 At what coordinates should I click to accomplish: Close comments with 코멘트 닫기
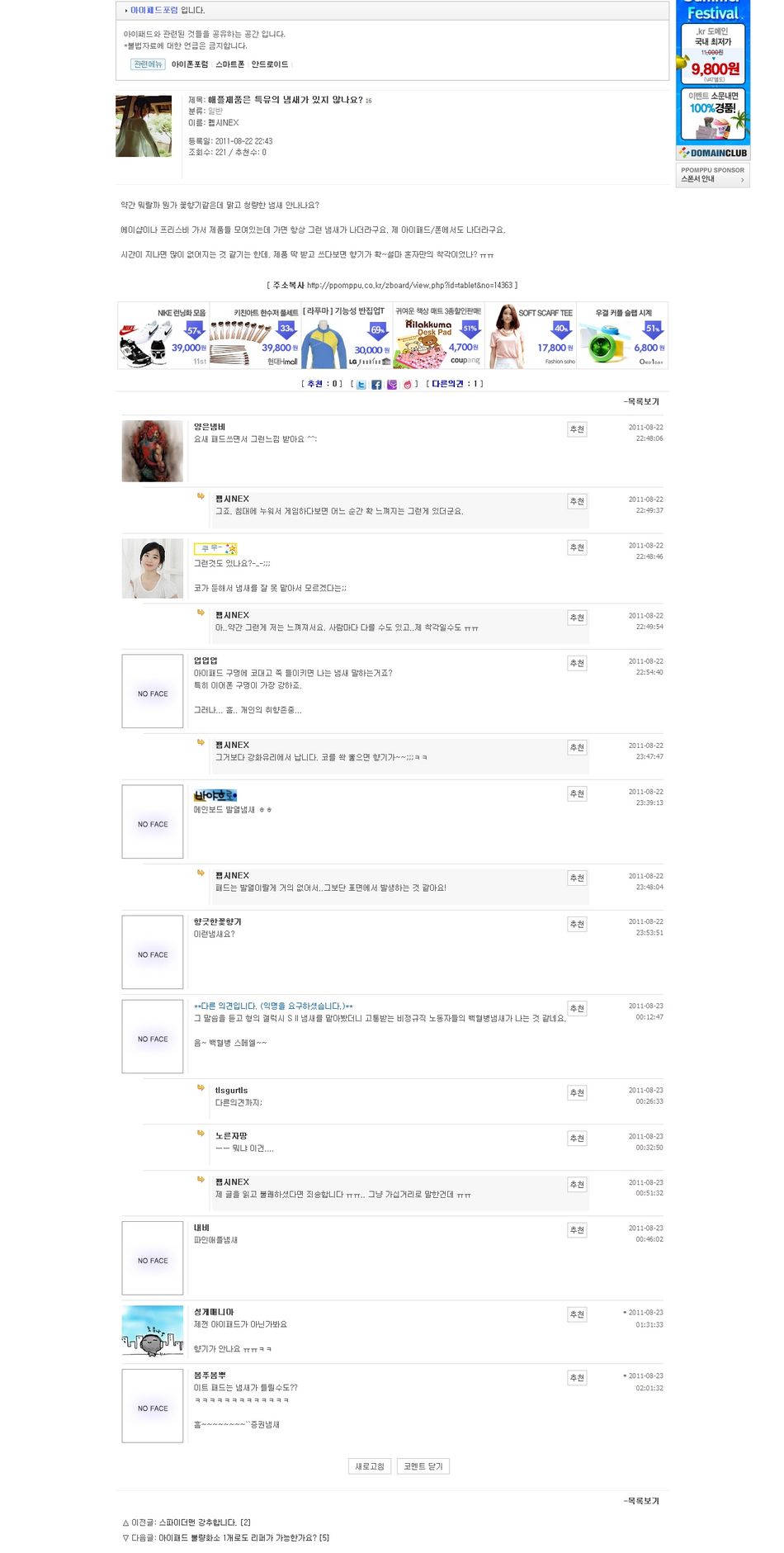pos(423,1466)
